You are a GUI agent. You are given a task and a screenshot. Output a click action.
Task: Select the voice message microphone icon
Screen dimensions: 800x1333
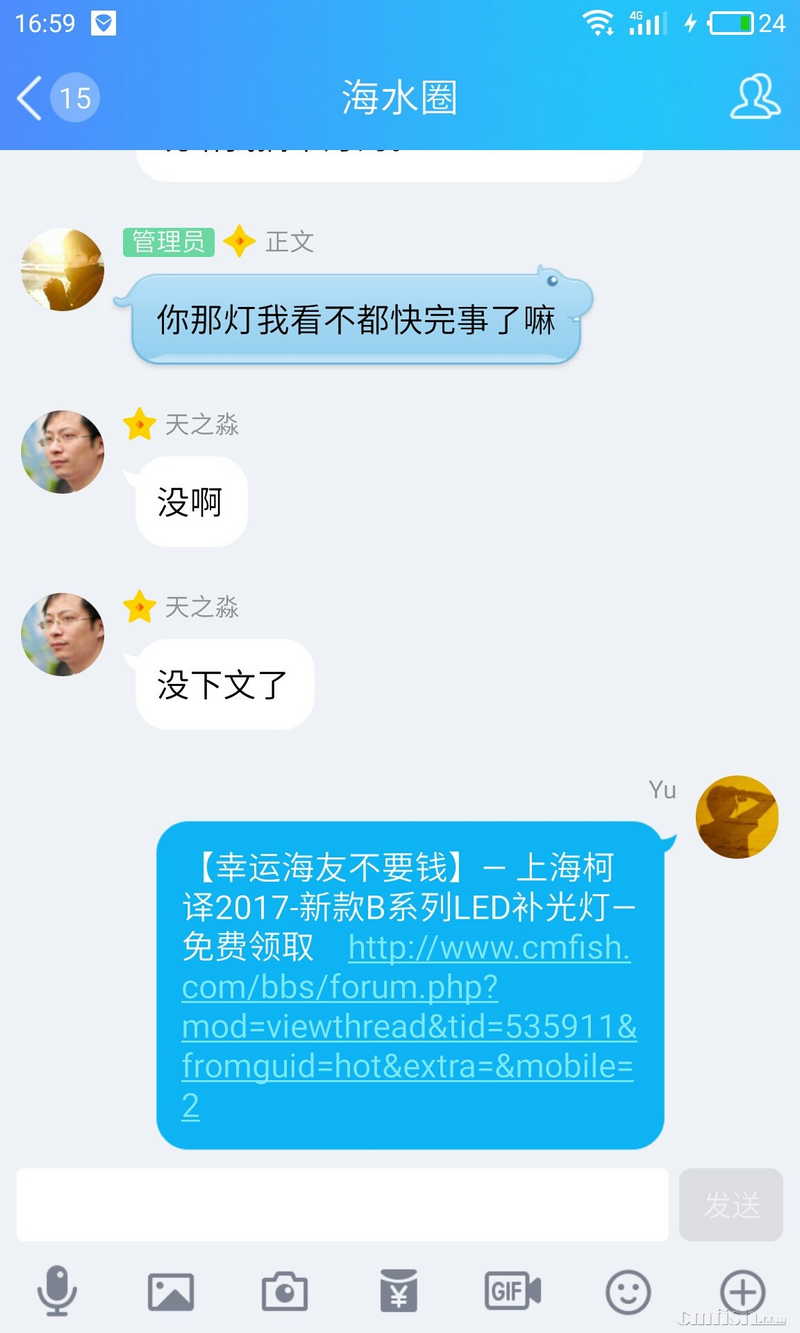pyautogui.click(x=57, y=1290)
